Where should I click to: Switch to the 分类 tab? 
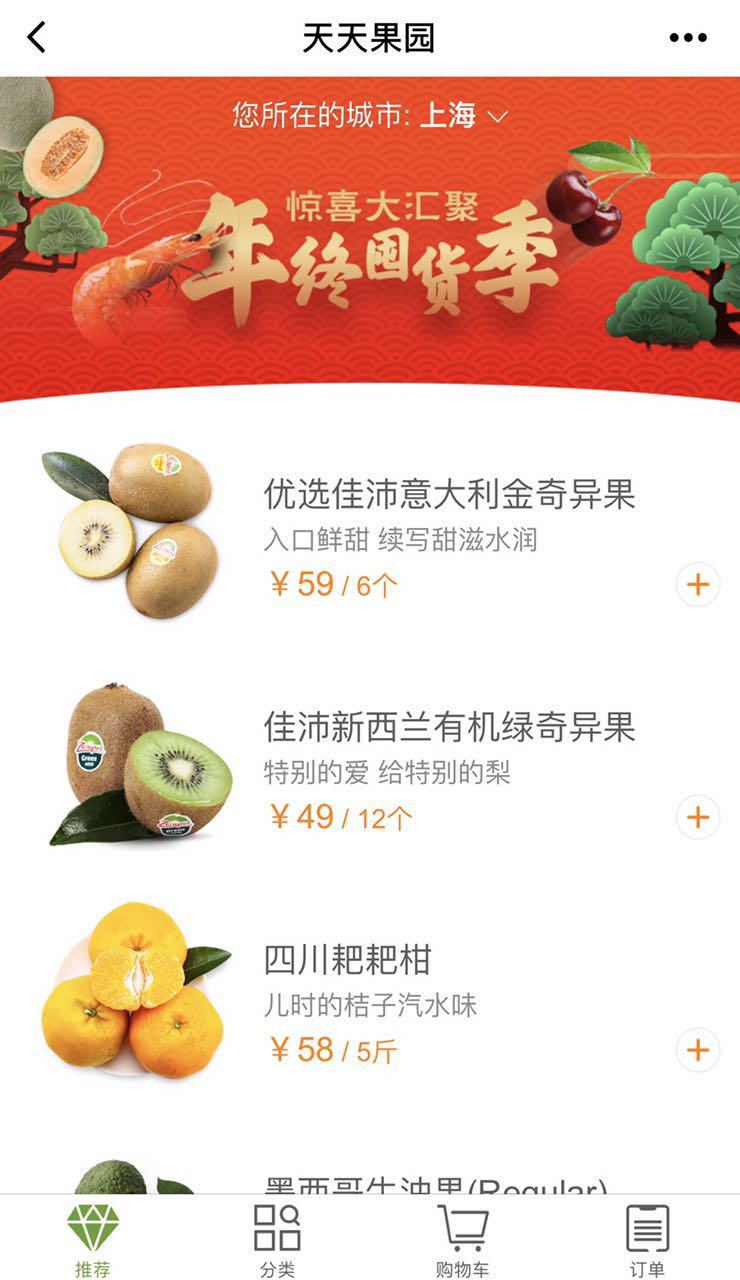click(277, 1240)
